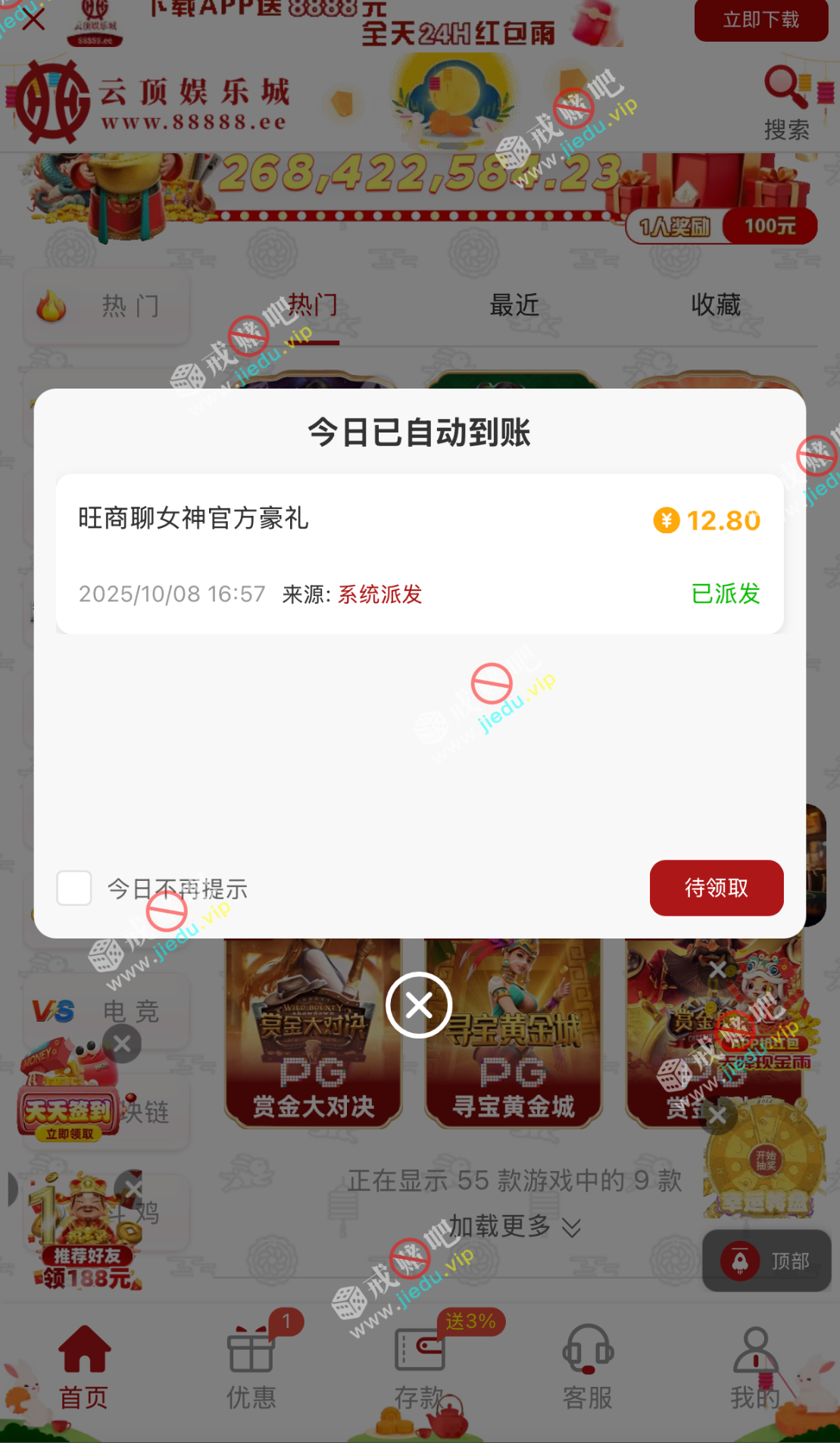Viewport: 840px width, 1443px height.
Task: Switch to the 收藏 tab
Action: (x=716, y=305)
